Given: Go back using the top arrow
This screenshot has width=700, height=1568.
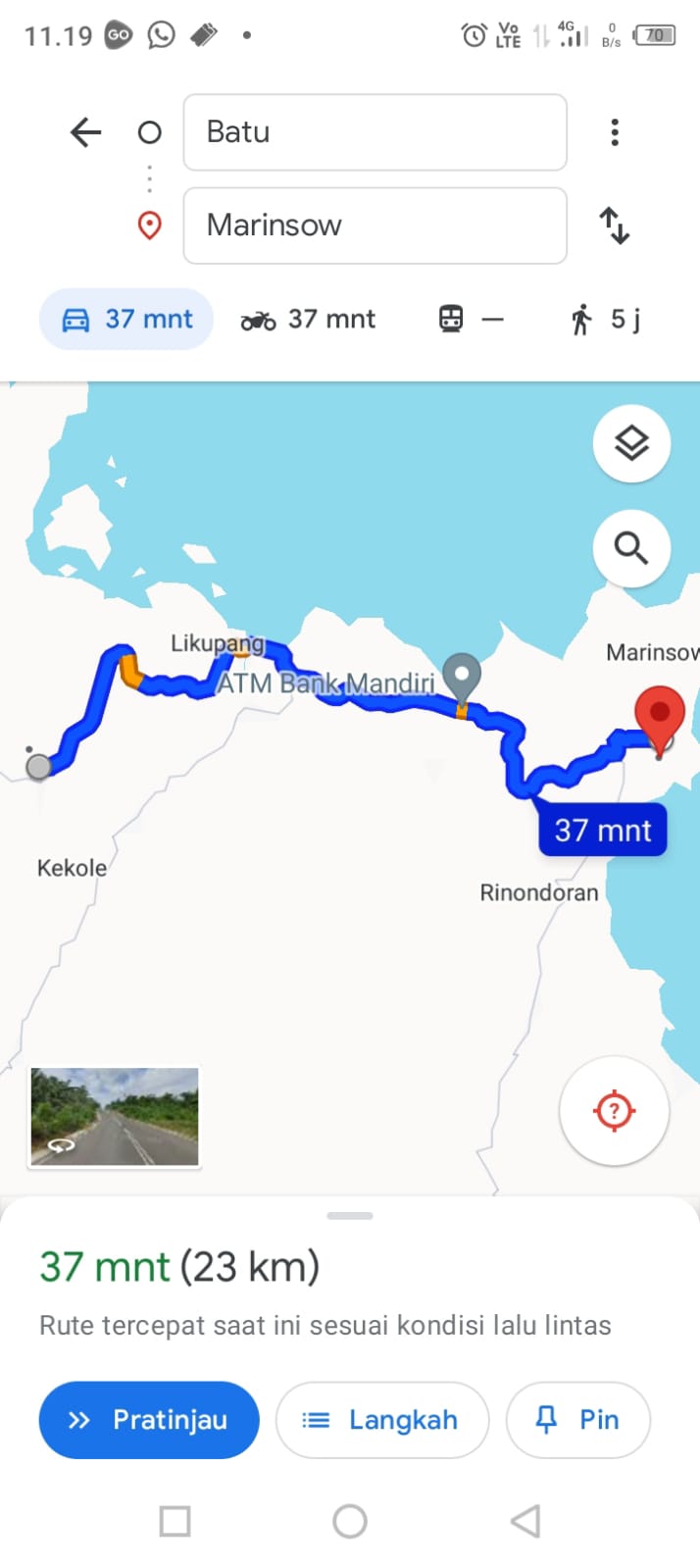Looking at the screenshot, I should [86, 132].
